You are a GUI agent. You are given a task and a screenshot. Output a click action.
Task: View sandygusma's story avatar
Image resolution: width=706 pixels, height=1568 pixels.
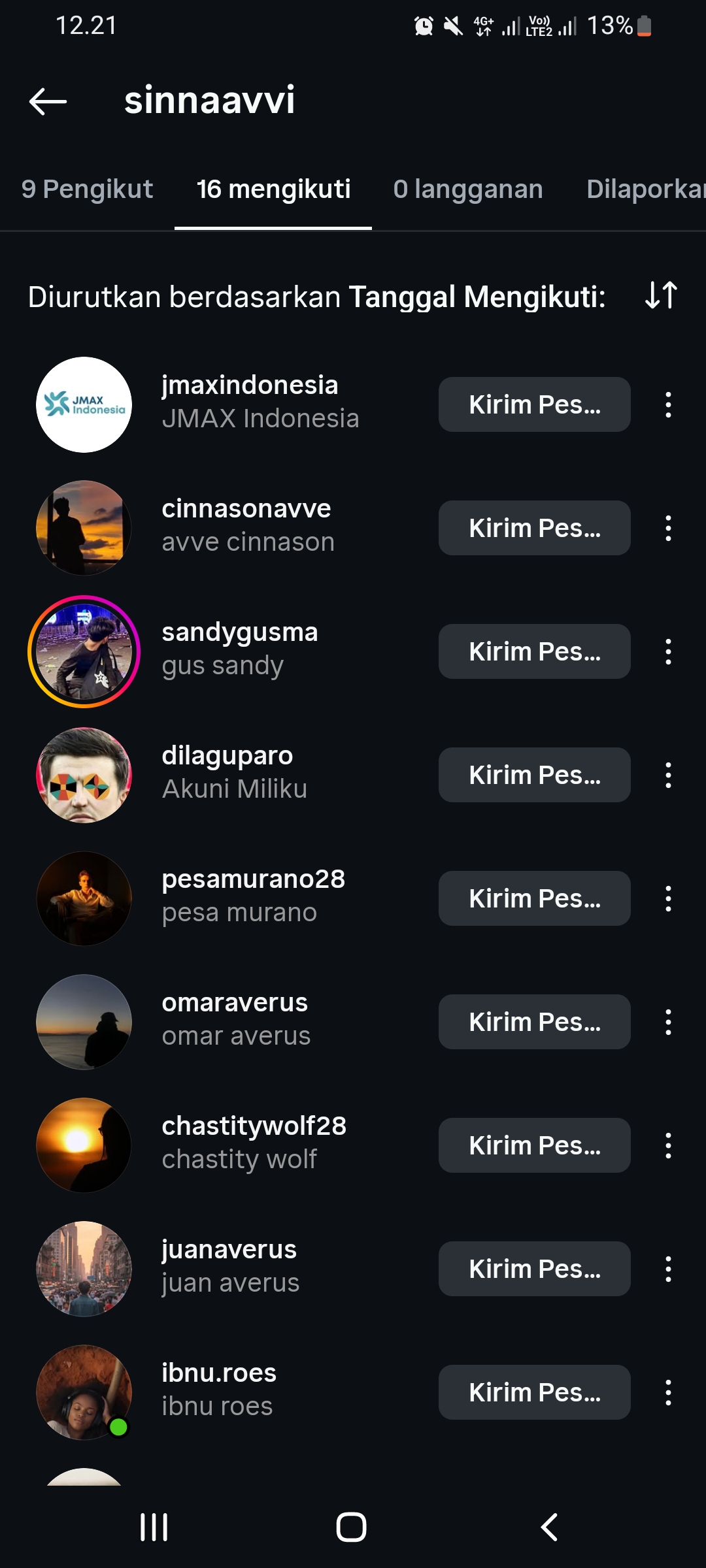point(84,651)
